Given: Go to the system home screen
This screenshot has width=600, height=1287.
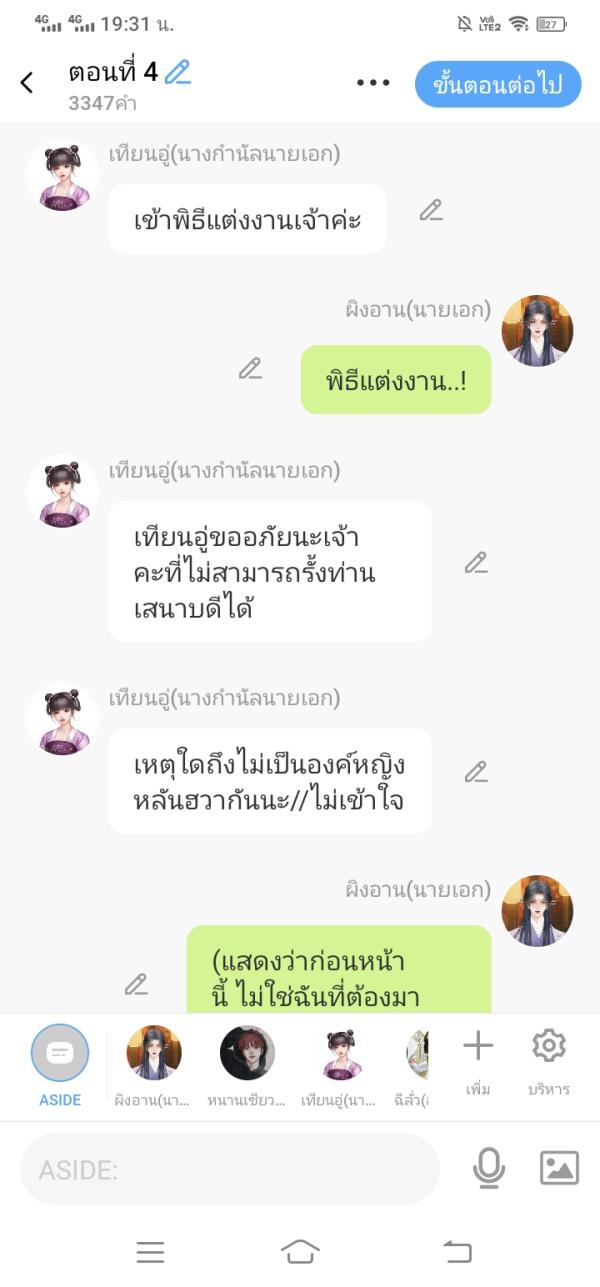Looking at the screenshot, I should coord(300,1251).
